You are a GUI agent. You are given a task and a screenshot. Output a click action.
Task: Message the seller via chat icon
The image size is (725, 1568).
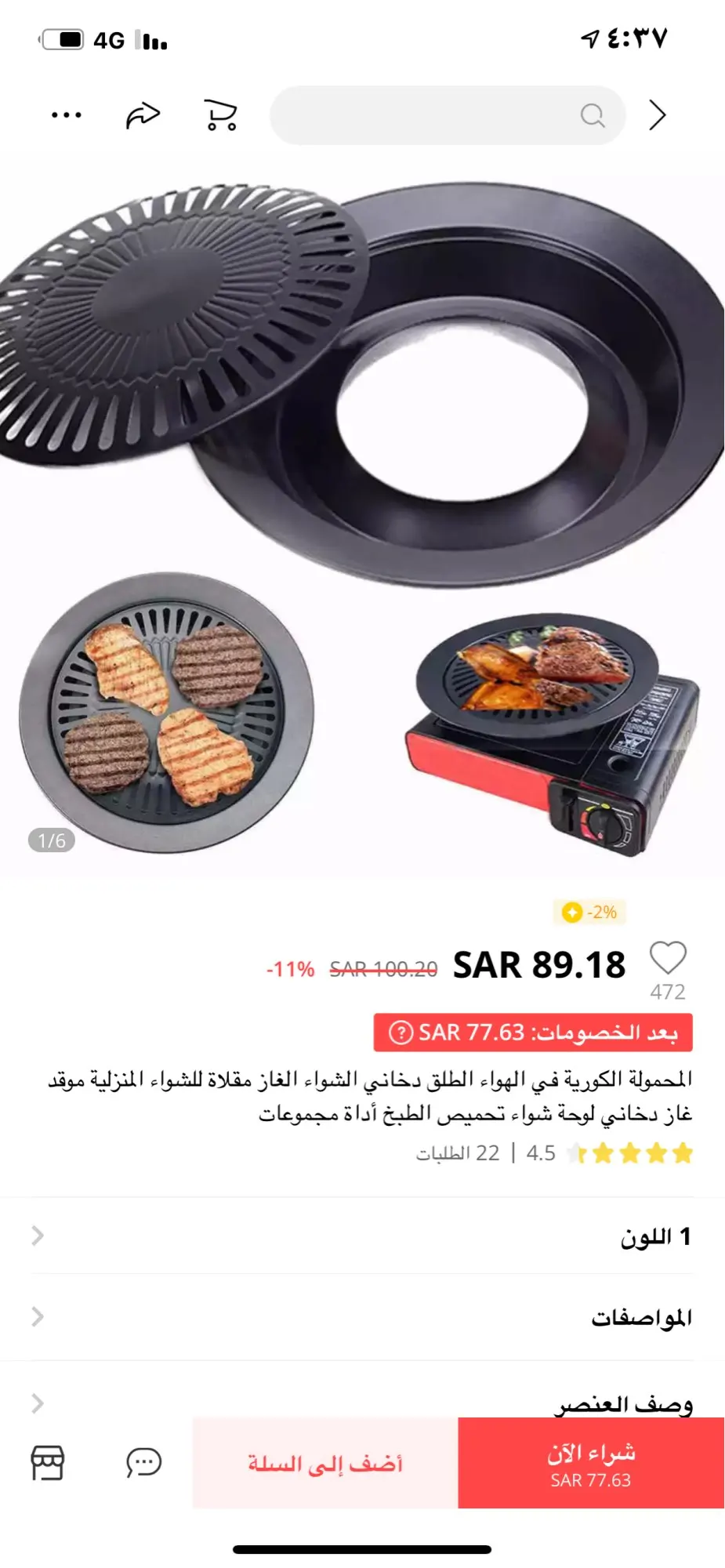coord(143,1463)
